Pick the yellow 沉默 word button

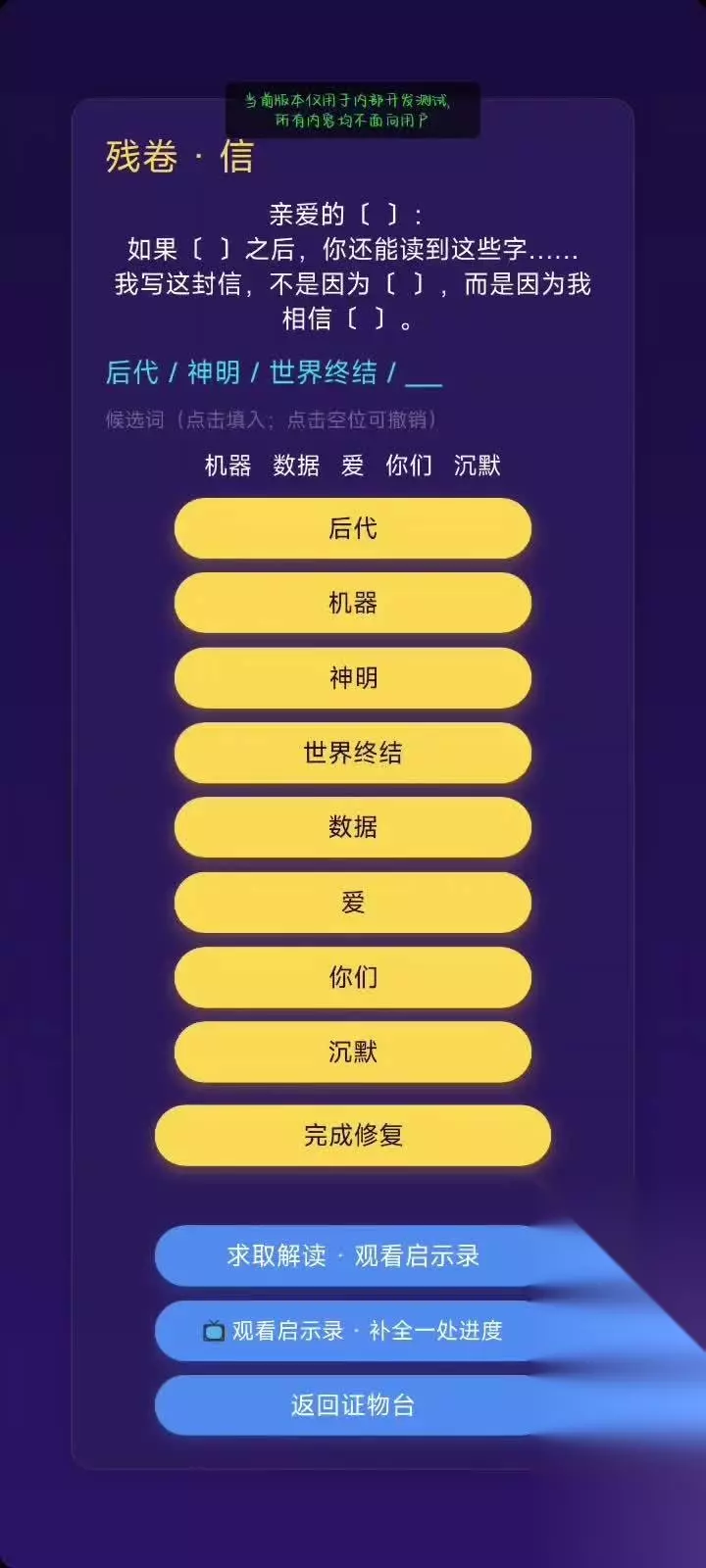pyautogui.click(x=353, y=1052)
